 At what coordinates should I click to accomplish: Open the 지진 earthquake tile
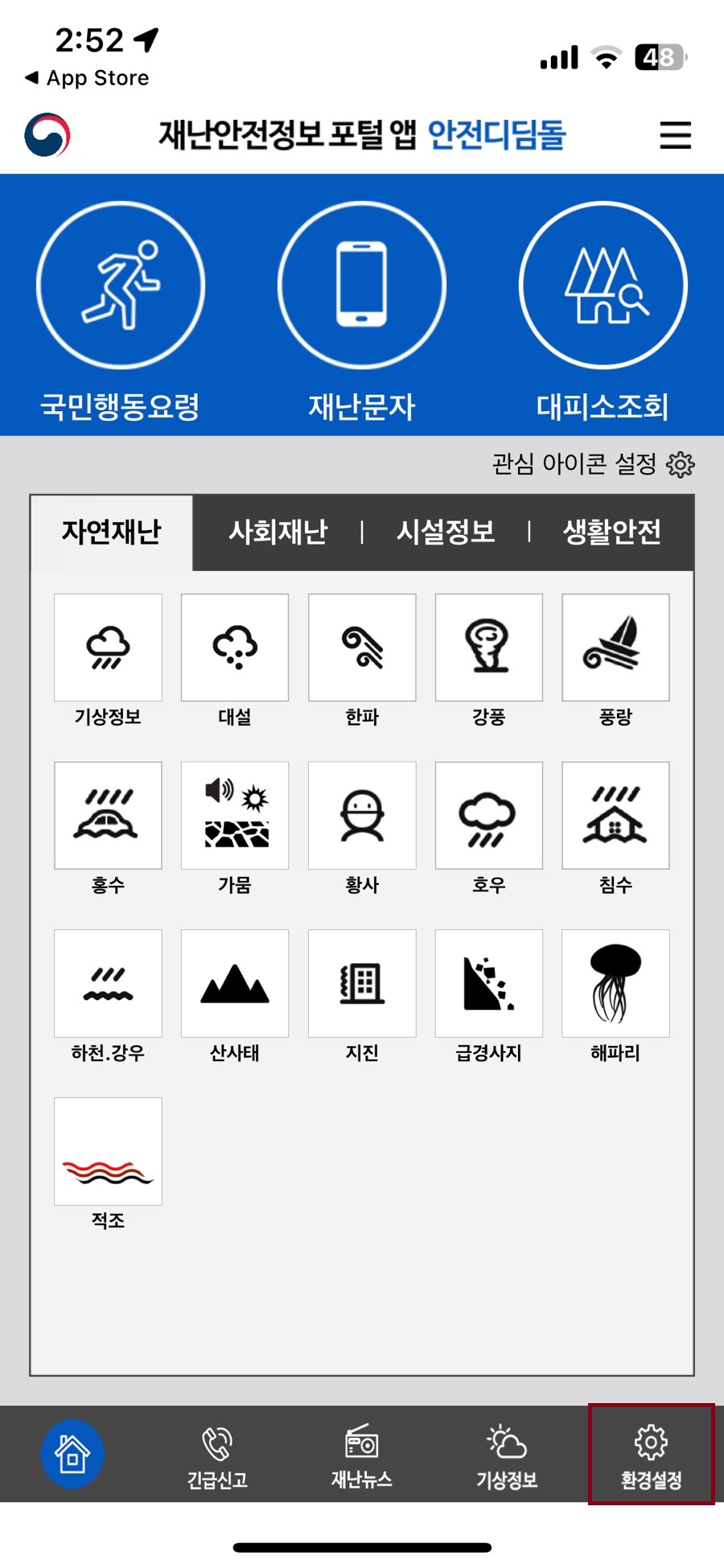tap(362, 983)
